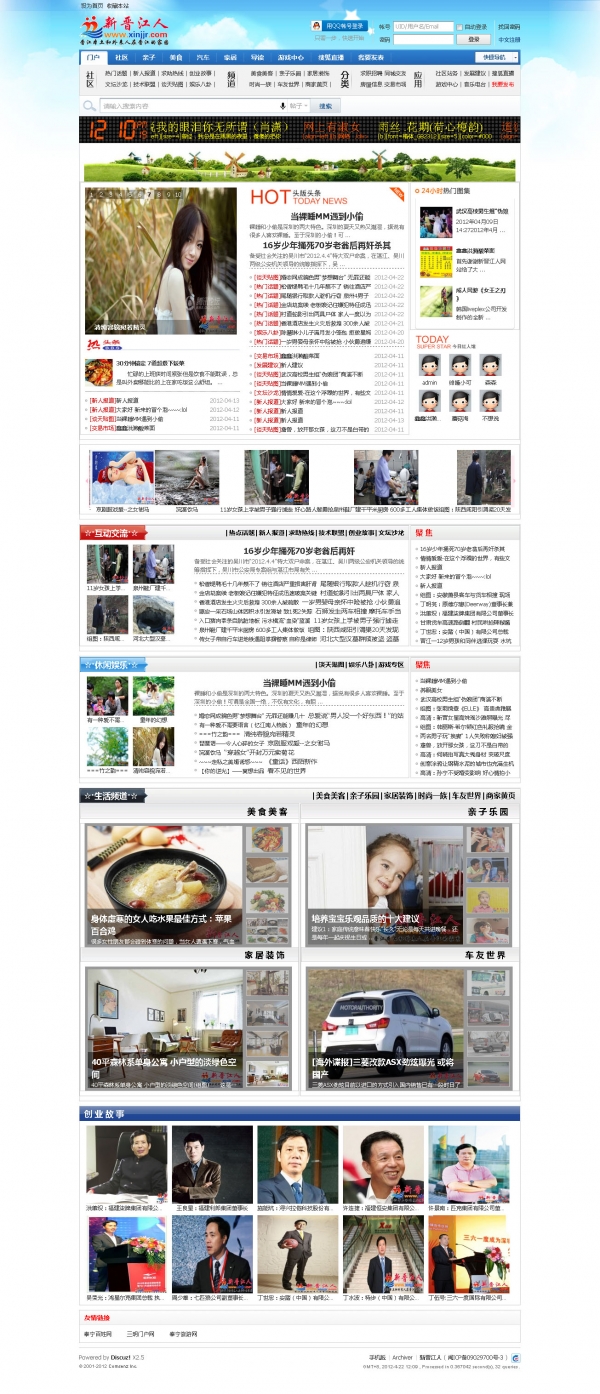Viewport: 600px width, 1394px height.
Task: Switch to the 社区 nav tab
Action: coord(120,57)
